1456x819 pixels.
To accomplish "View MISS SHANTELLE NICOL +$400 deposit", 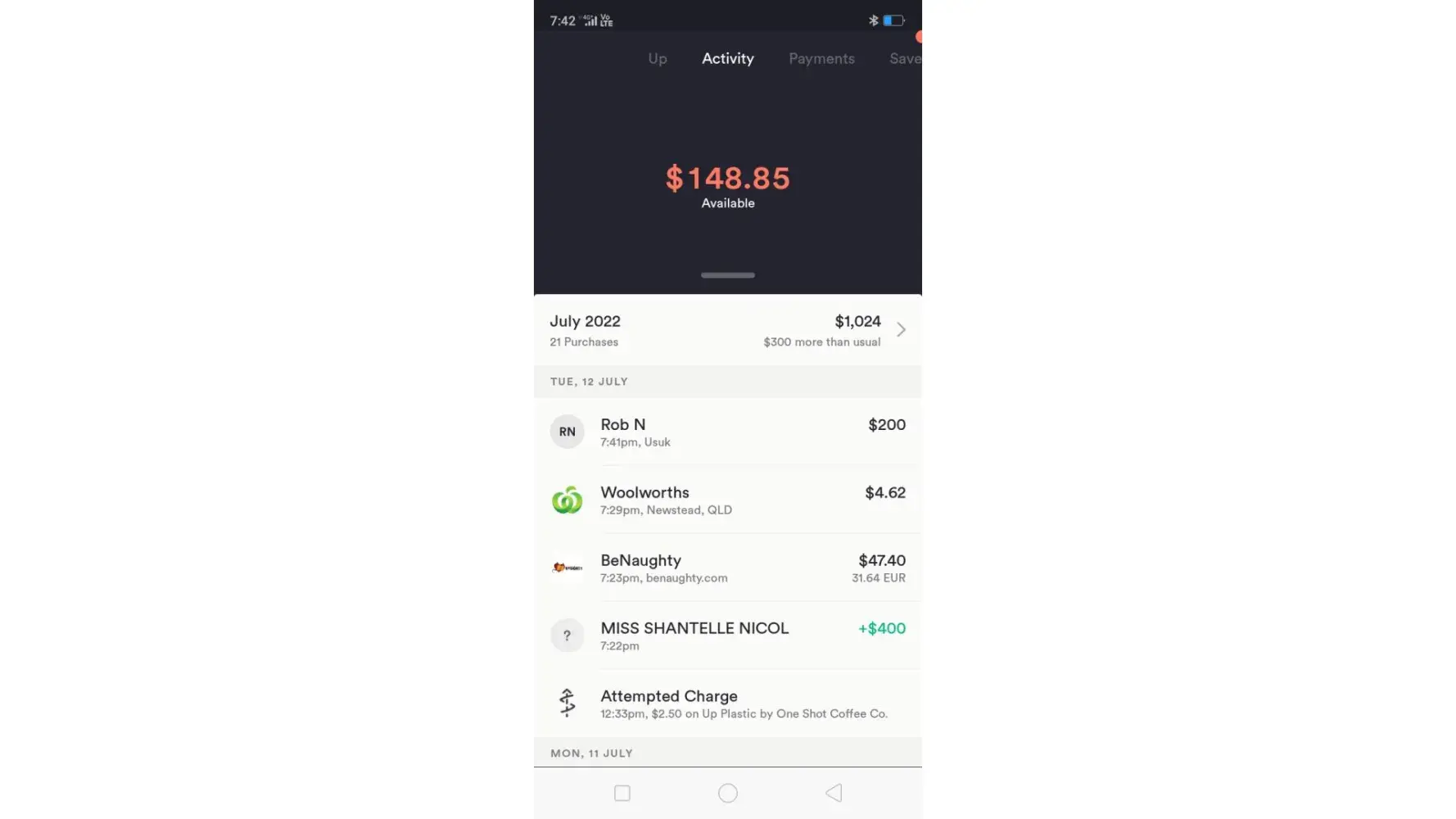I will [x=727, y=636].
